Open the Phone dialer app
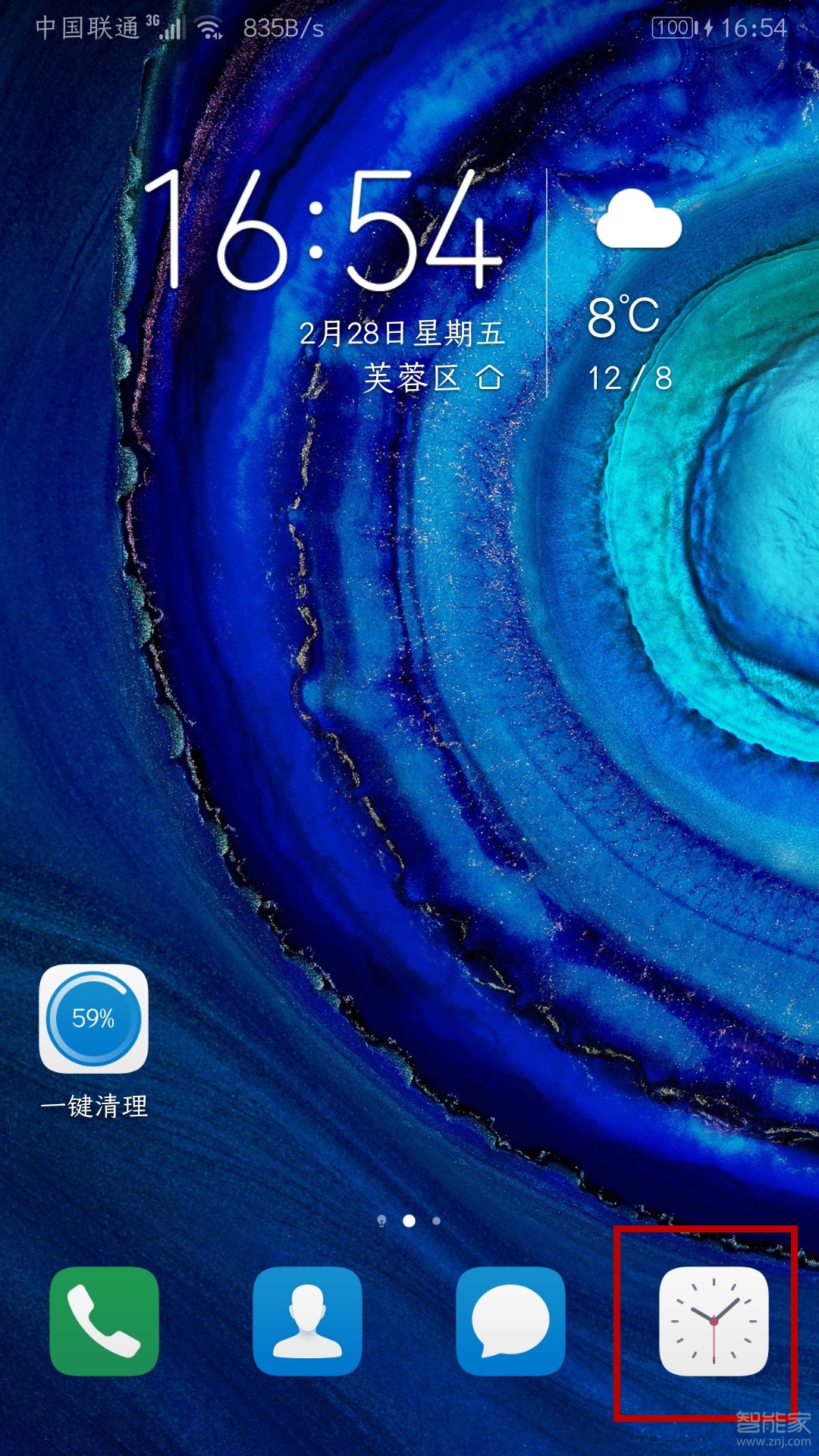 (104, 1320)
